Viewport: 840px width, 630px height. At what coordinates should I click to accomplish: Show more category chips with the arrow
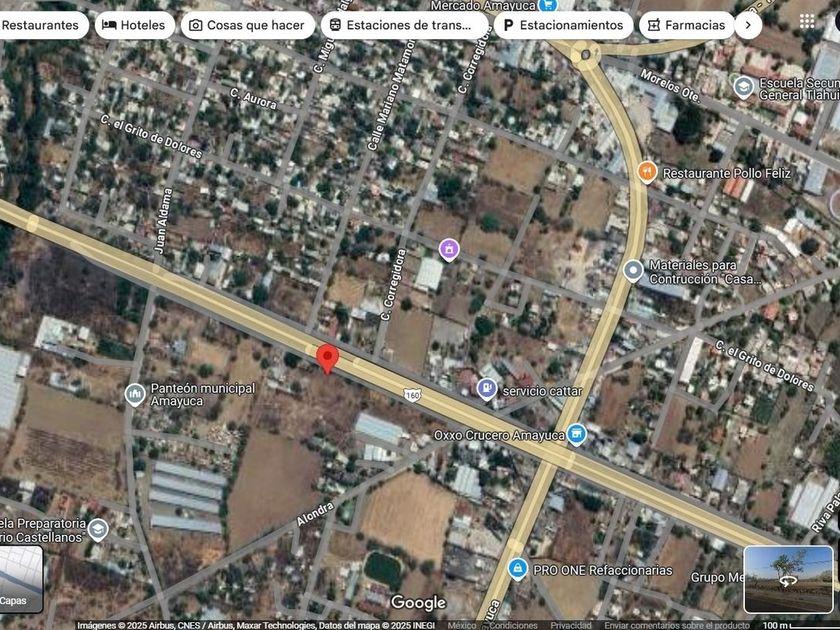[x=748, y=25]
